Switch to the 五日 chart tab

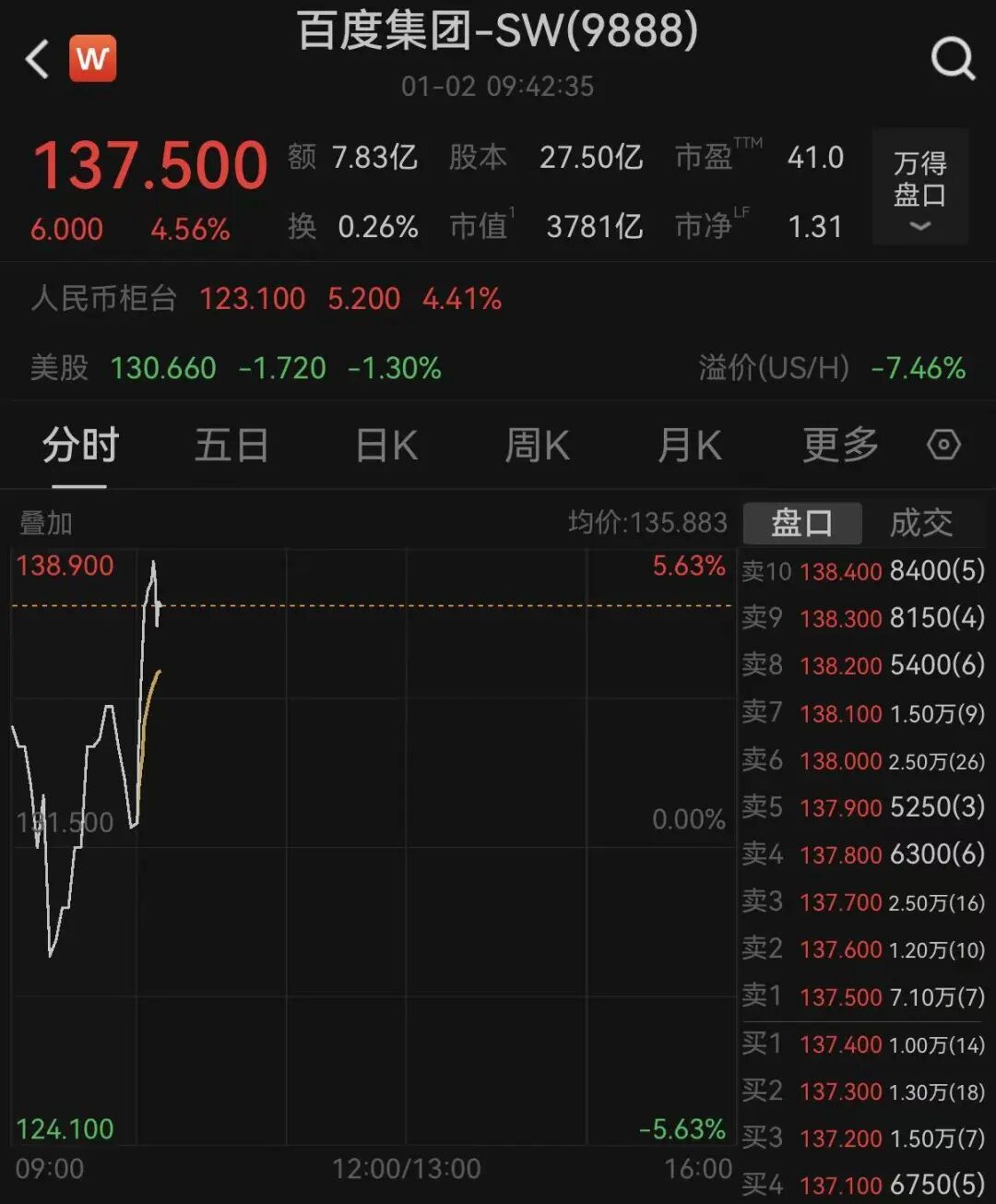[x=231, y=446]
